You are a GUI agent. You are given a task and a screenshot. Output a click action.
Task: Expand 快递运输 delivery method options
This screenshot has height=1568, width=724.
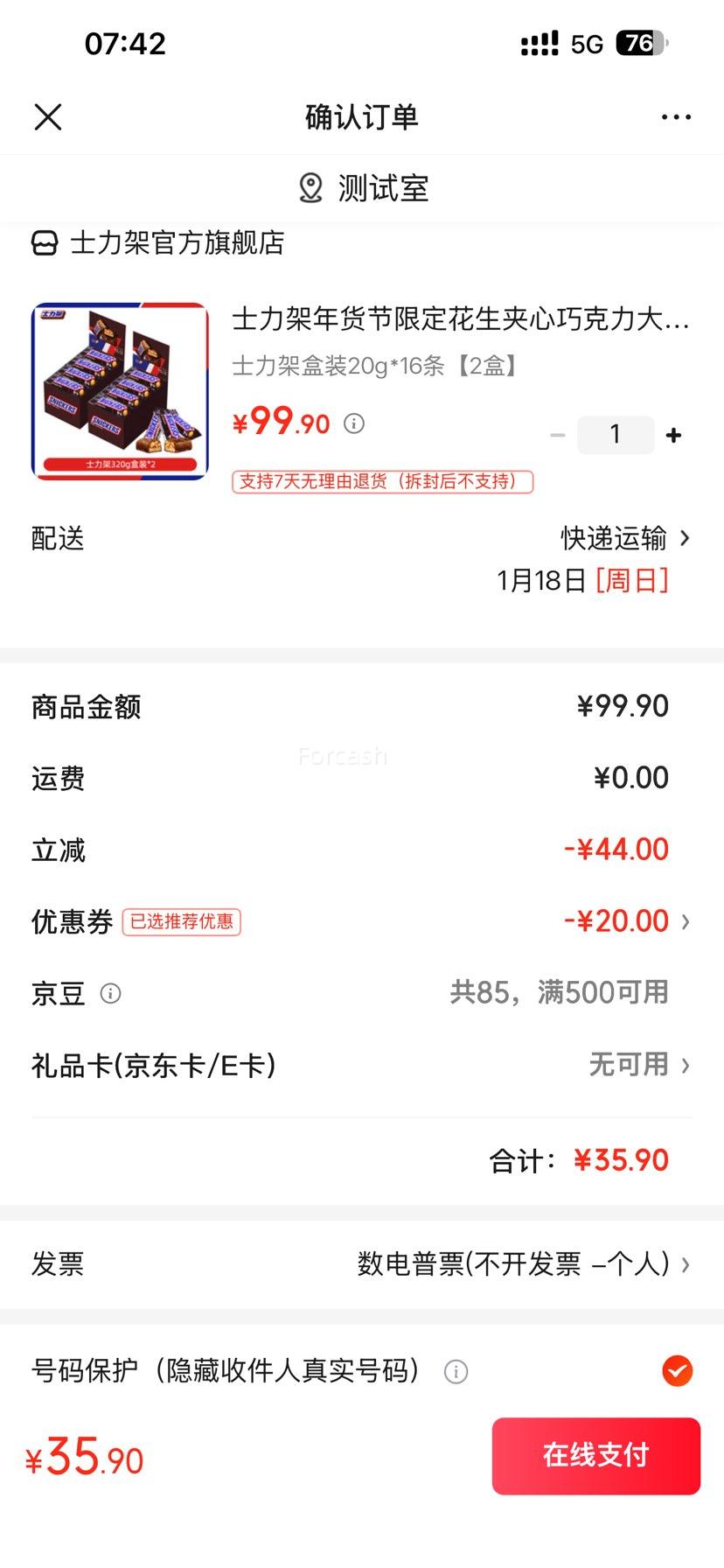click(621, 538)
